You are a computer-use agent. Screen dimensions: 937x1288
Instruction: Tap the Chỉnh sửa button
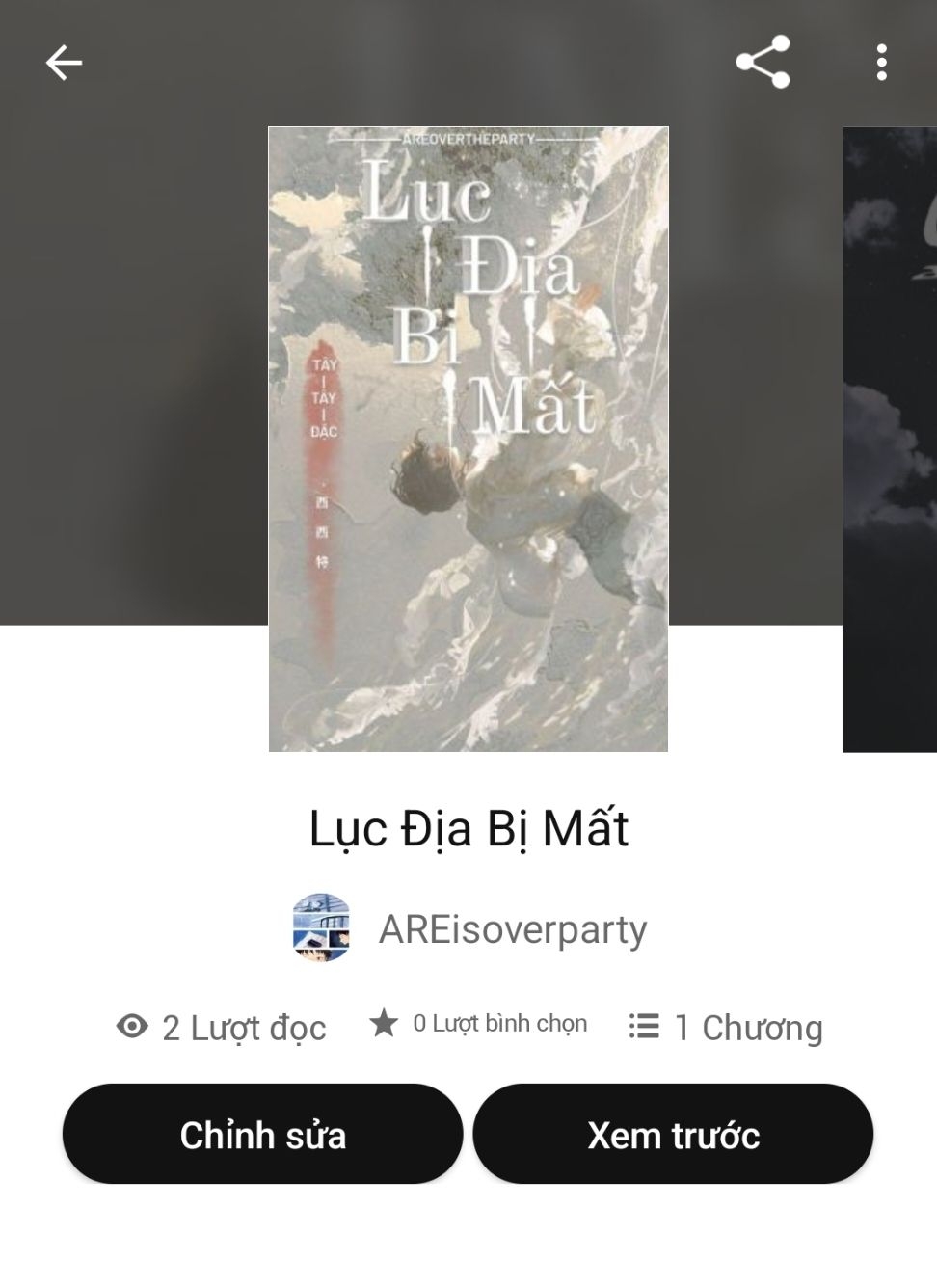pyautogui.click(x=262, y=1135)
